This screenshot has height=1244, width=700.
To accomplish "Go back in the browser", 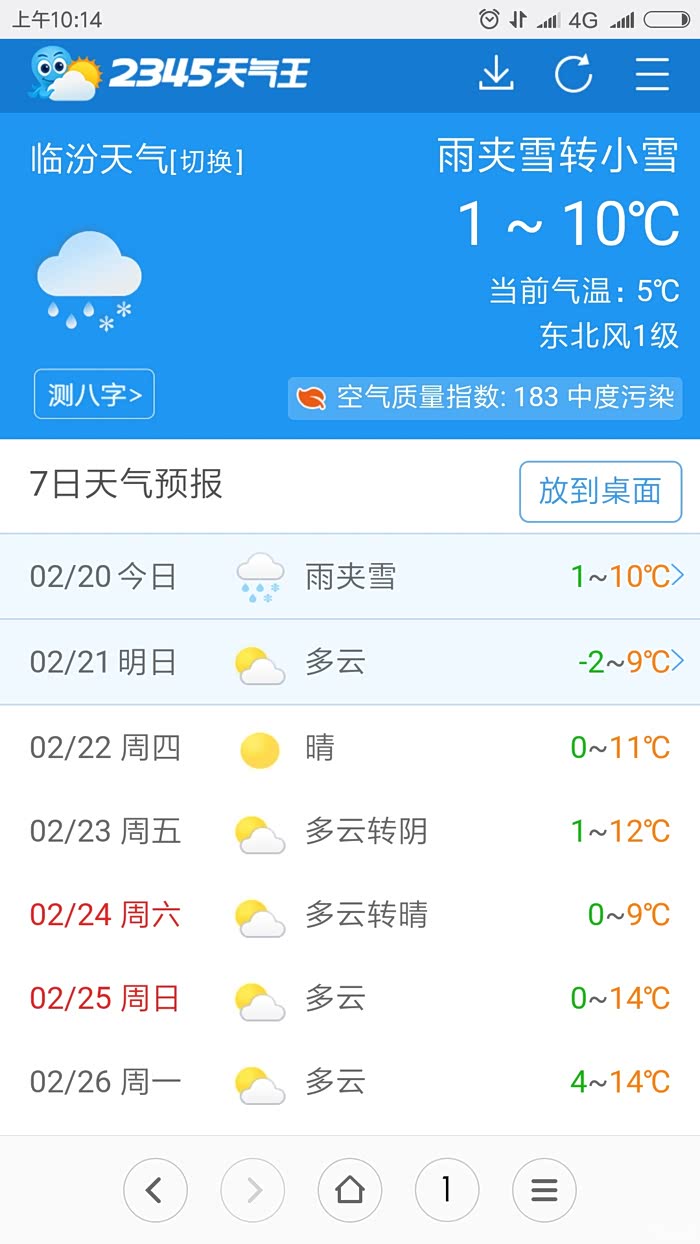I will [x=155, y=1190].
